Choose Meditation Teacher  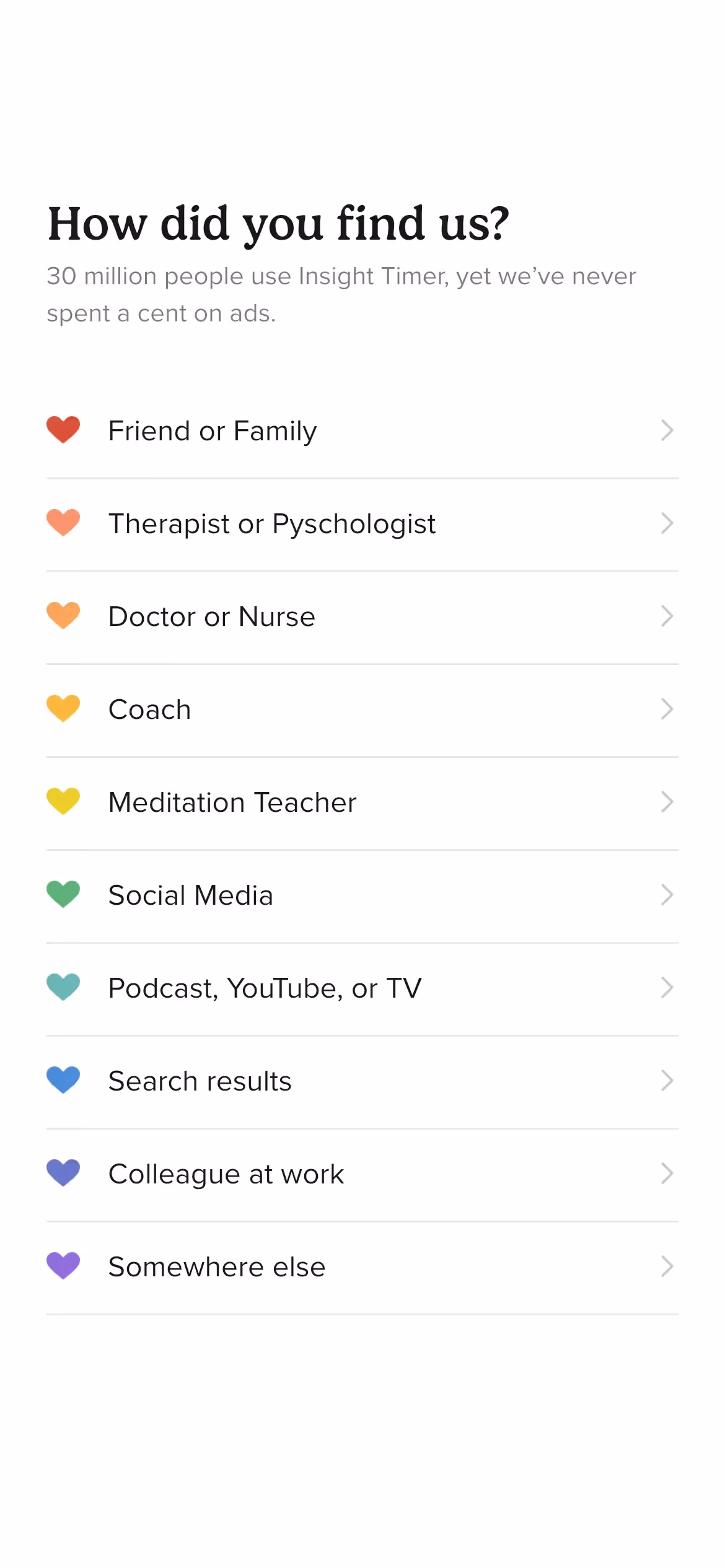tap(362, 803)
